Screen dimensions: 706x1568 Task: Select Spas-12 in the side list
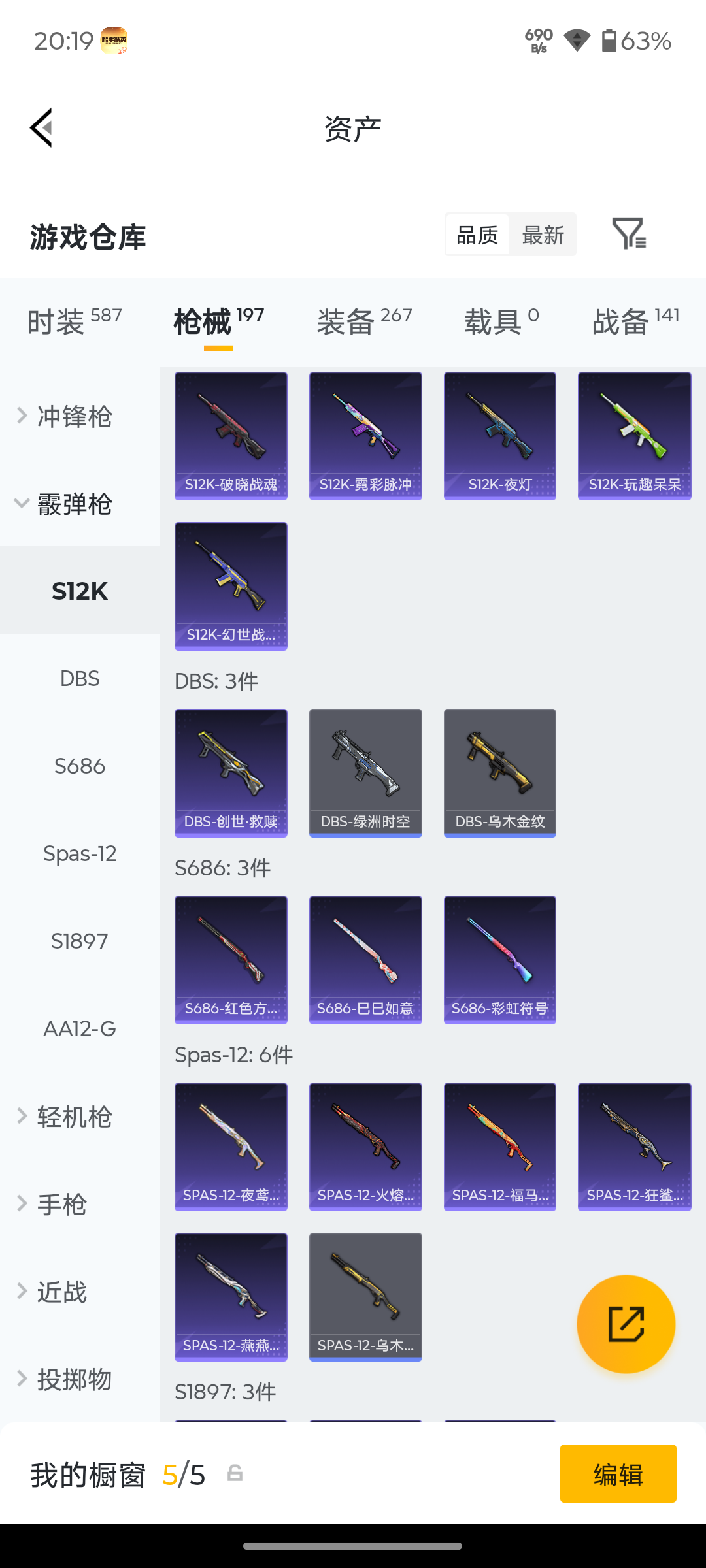[x=80, y=853]
